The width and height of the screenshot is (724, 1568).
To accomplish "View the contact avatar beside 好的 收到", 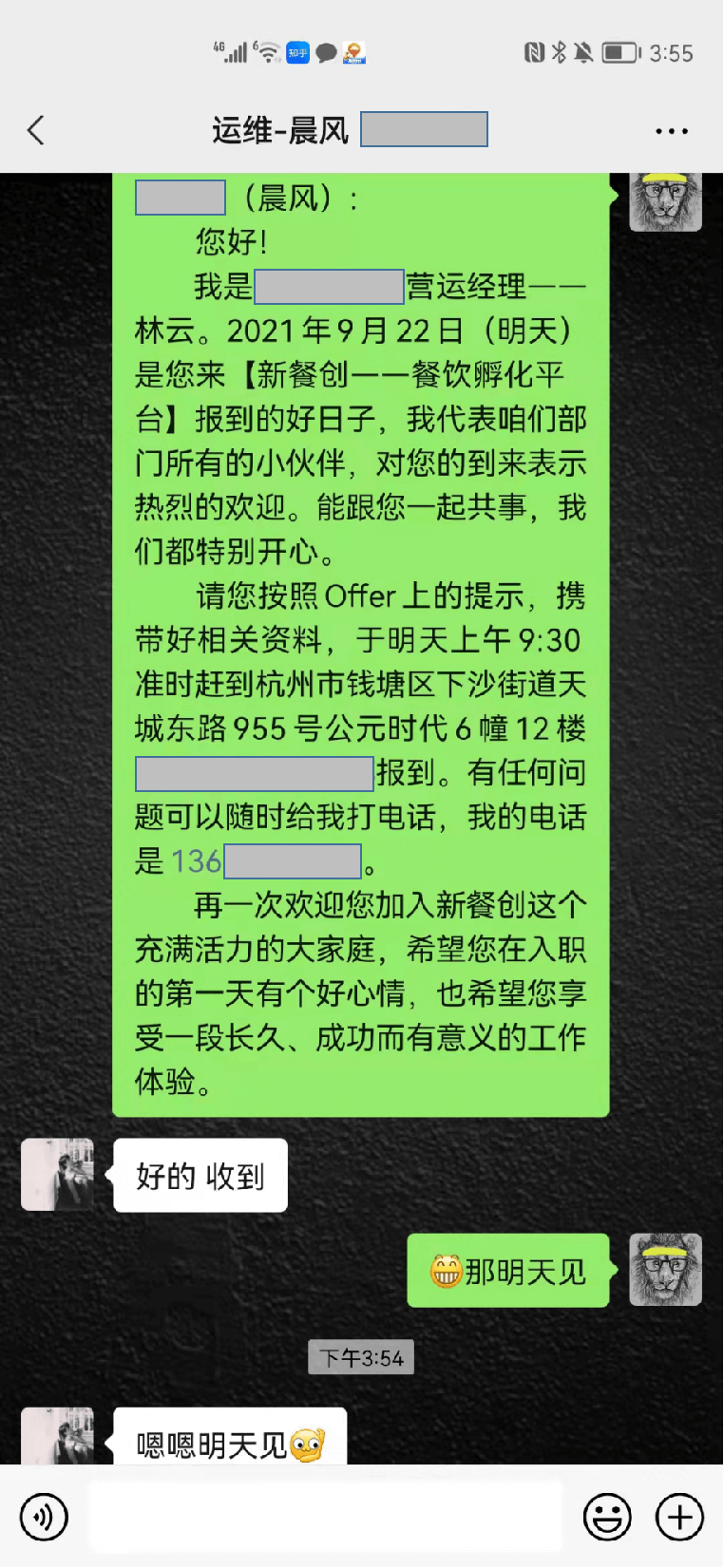I will (x=58, y=1175).
